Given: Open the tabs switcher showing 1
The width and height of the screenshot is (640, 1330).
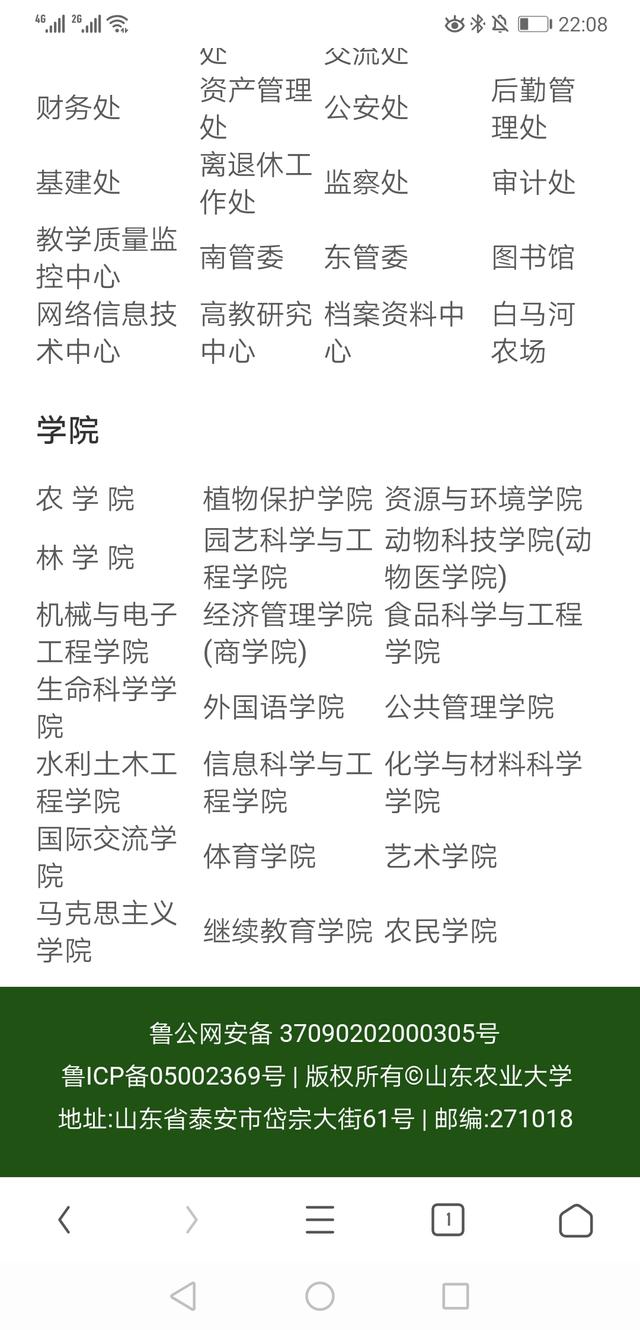Looking at the screenshot, I should (448, 1219).
